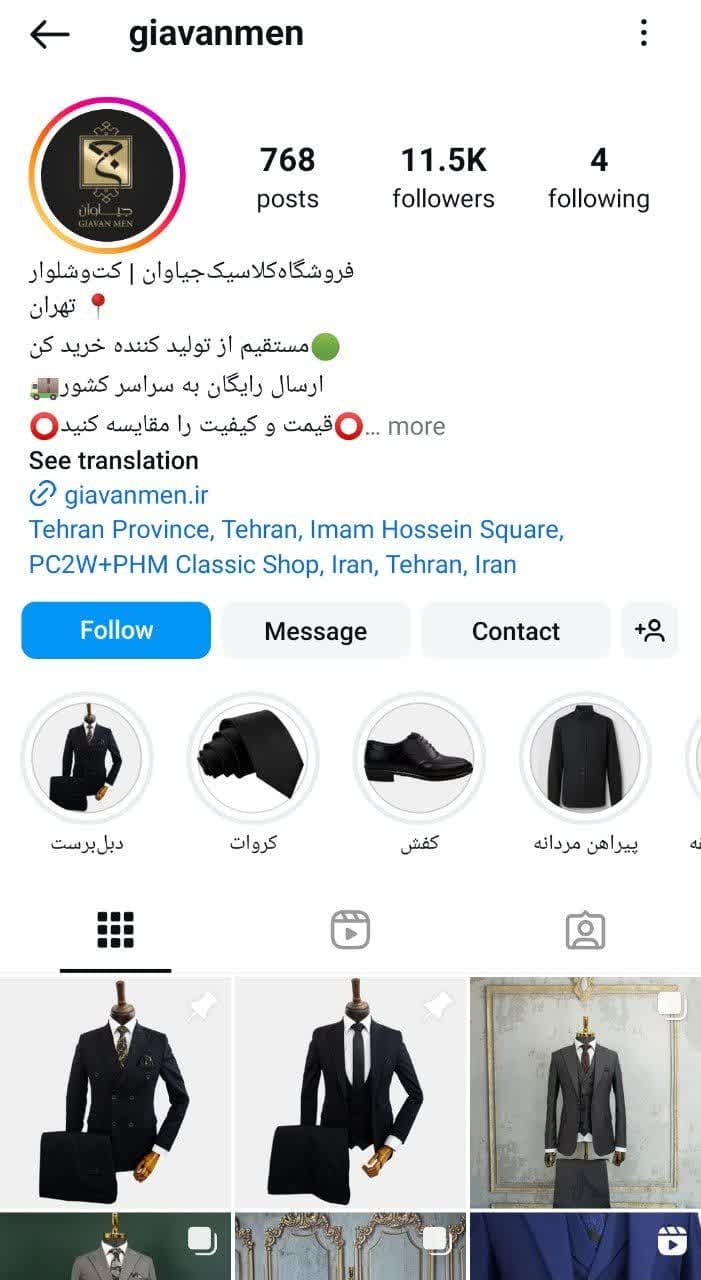Viewport: 701px width, 1280px height.
Task: Open the three-dot overflow menu
Action: click(x=644, y=34)
